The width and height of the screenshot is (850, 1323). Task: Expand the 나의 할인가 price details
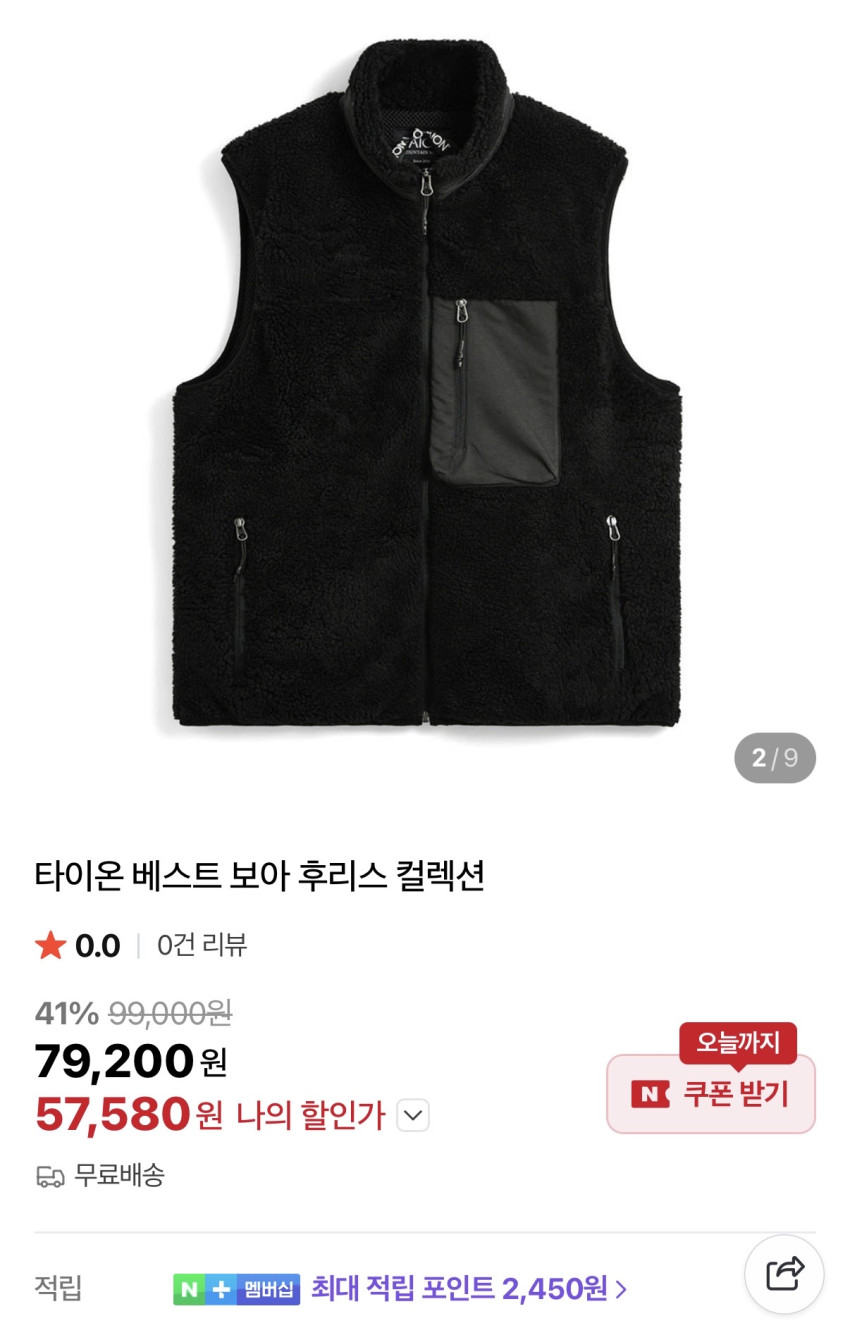point(413,1115)
